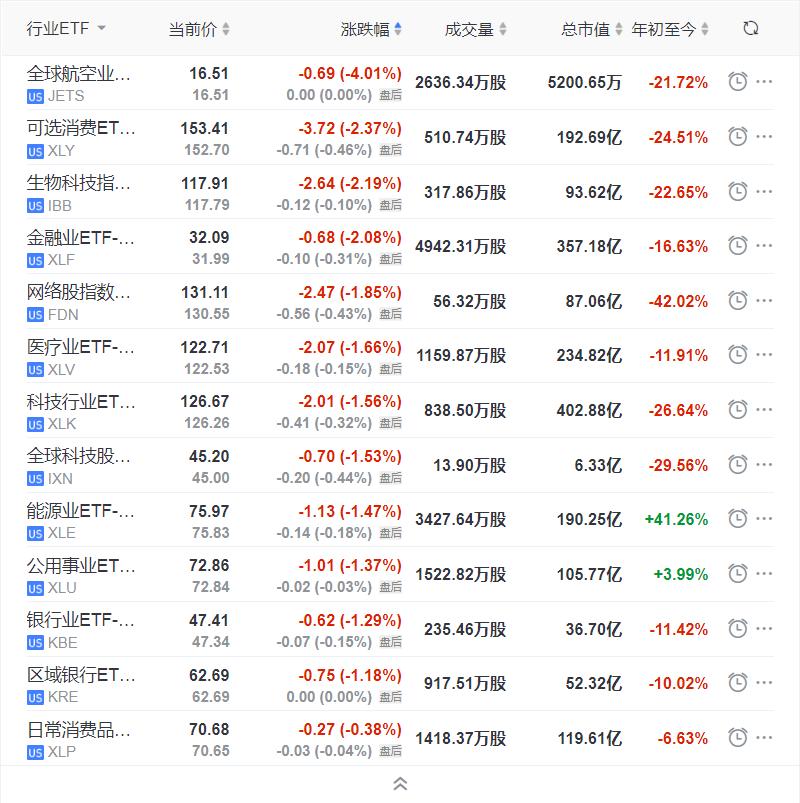Sort the list by 总市值
The height and width of the screenshot is (803, 800).
click(592, 29)
